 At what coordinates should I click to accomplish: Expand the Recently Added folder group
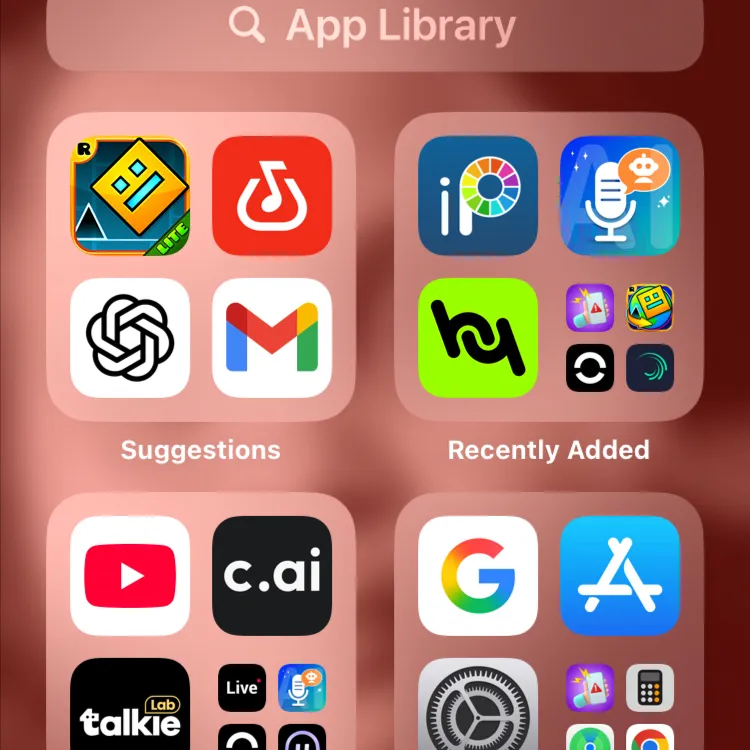coord(619,338)
